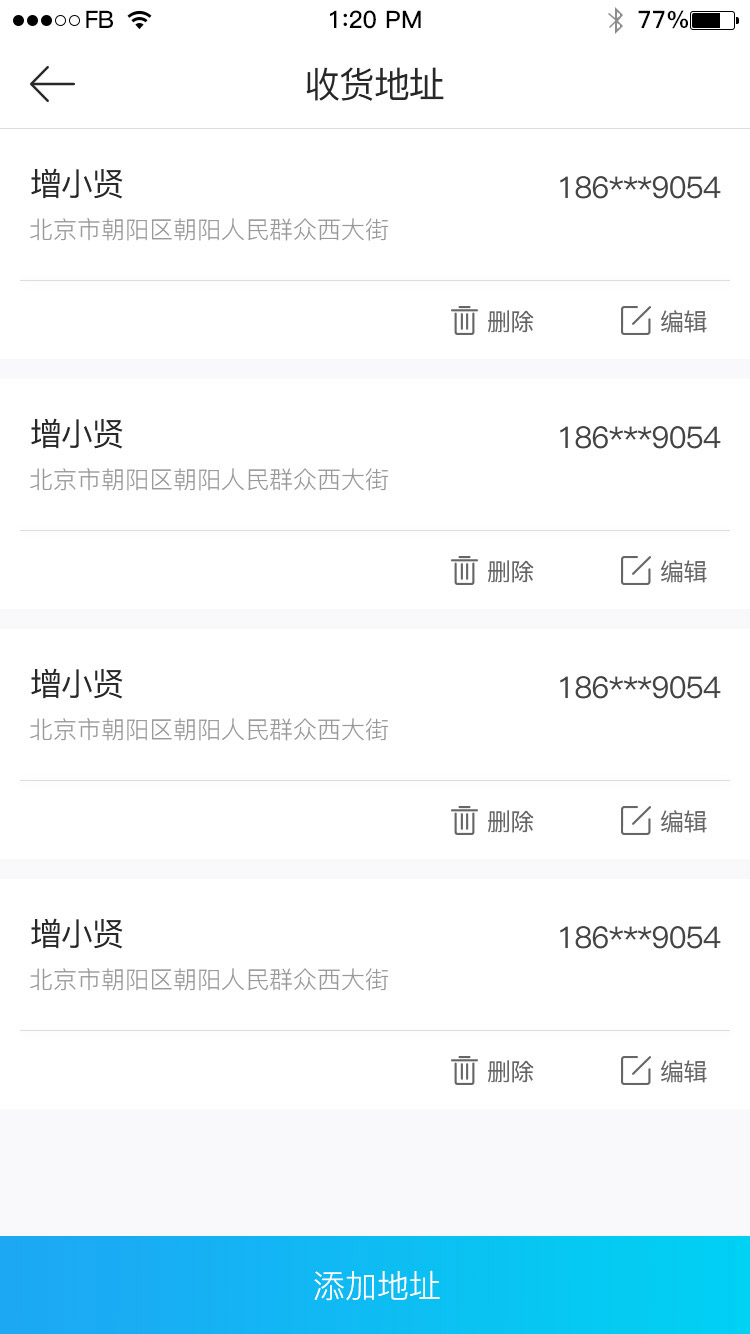The image size is (750, 1334).
Task: Tap 删除 on the second address card
Action: 492,571
